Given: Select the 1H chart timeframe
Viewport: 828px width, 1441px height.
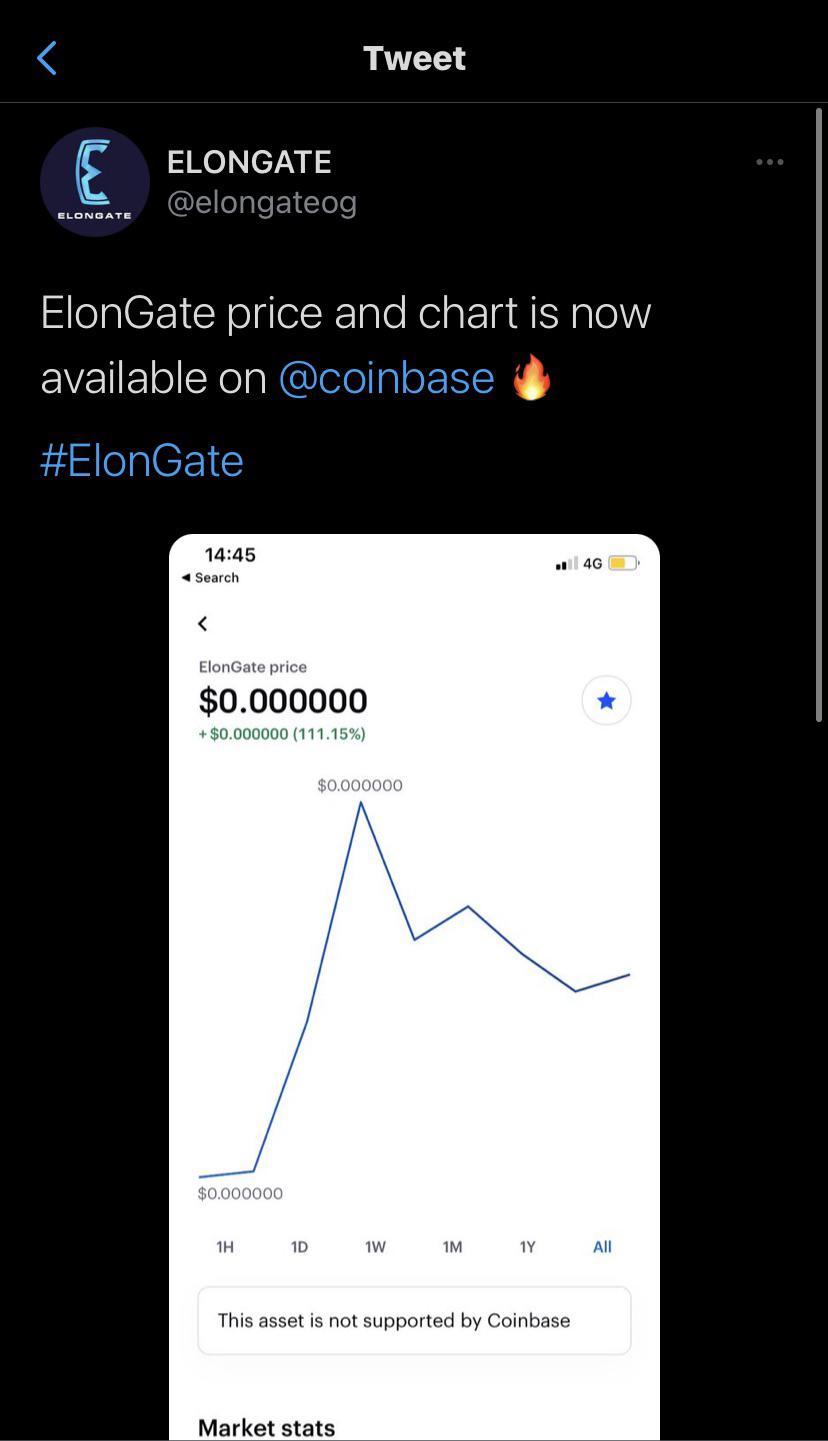Looking at the screenshot, I should 224,1247.
